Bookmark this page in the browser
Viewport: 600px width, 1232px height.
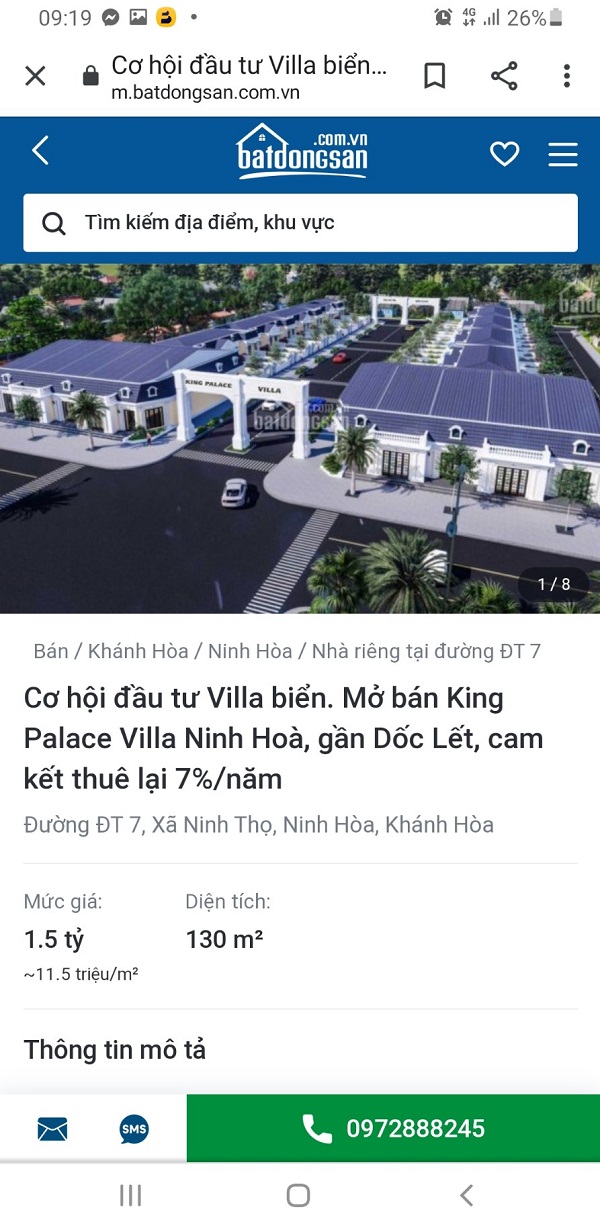(435, 76)
